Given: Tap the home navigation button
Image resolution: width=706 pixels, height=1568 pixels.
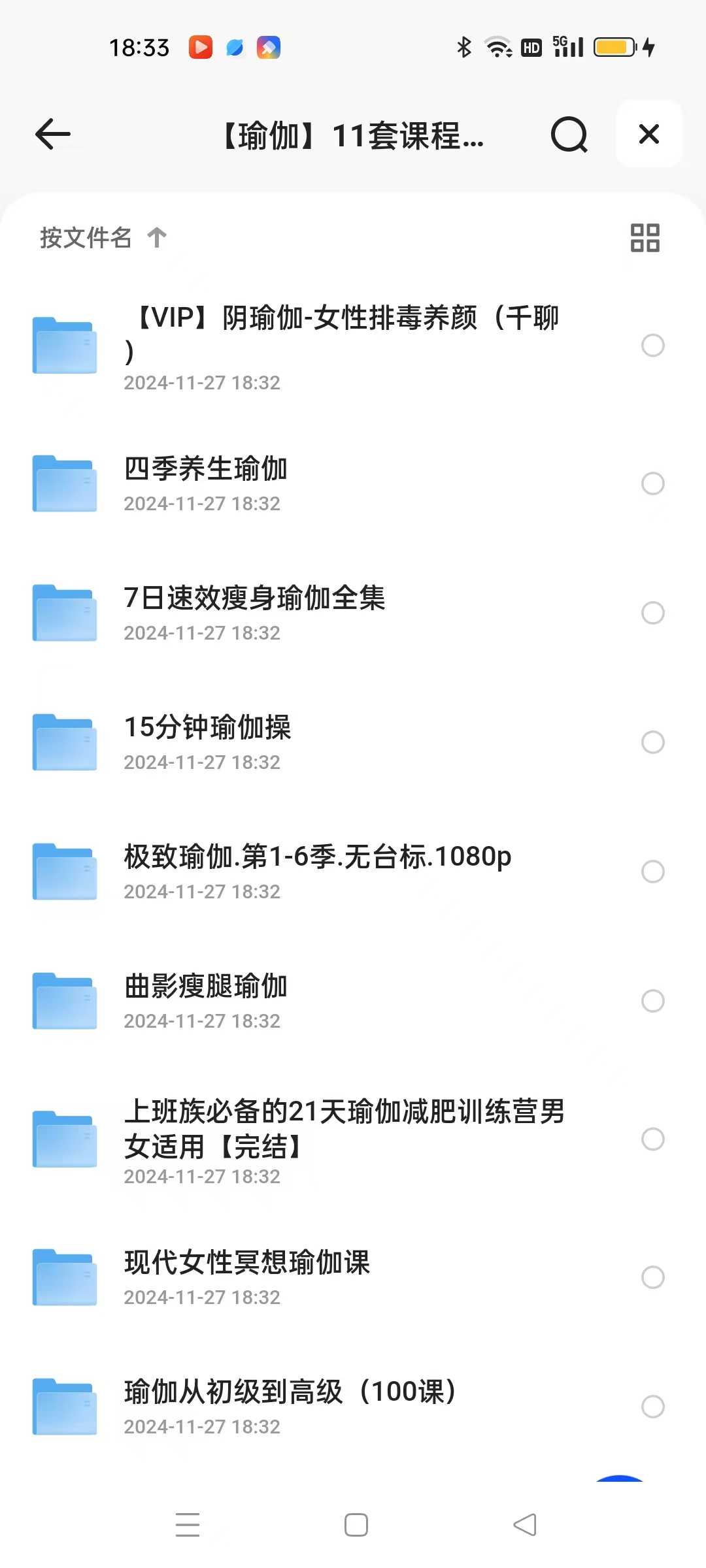Looking at the screenshot, I should point(353,1524).
